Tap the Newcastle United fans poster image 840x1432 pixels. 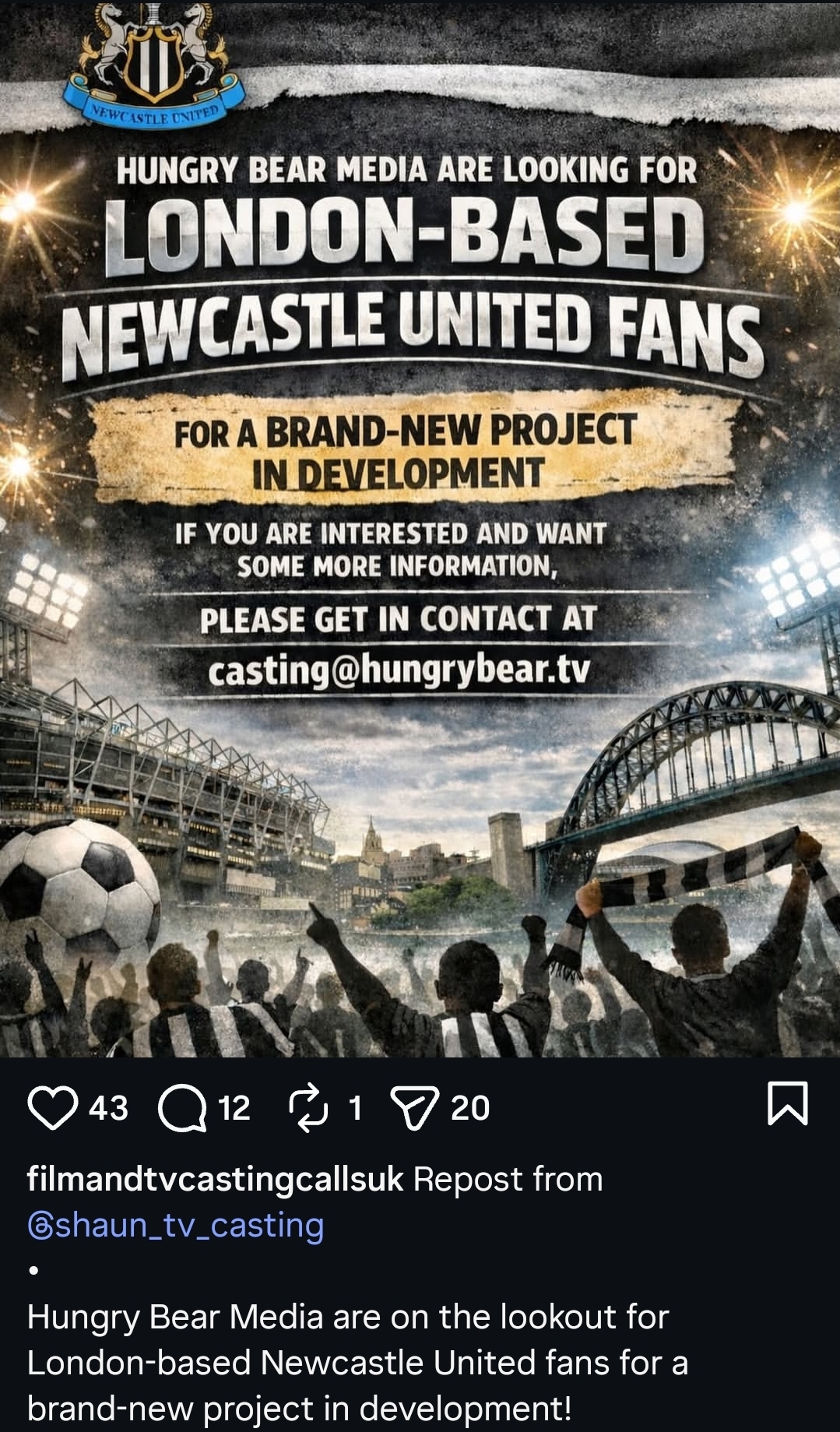click(x=420, y=530)
